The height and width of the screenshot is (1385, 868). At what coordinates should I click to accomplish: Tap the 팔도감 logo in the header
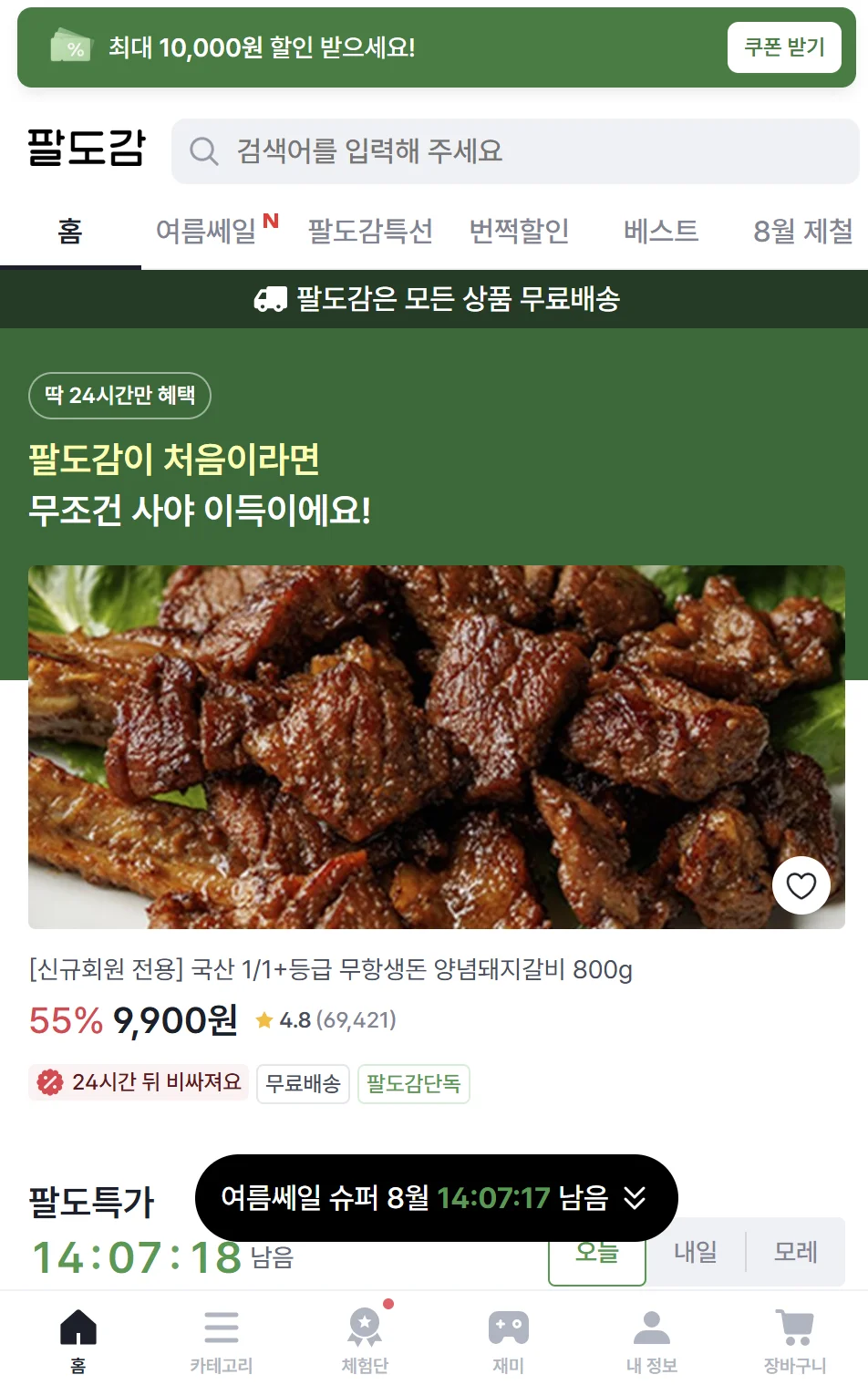coord(87,149)
